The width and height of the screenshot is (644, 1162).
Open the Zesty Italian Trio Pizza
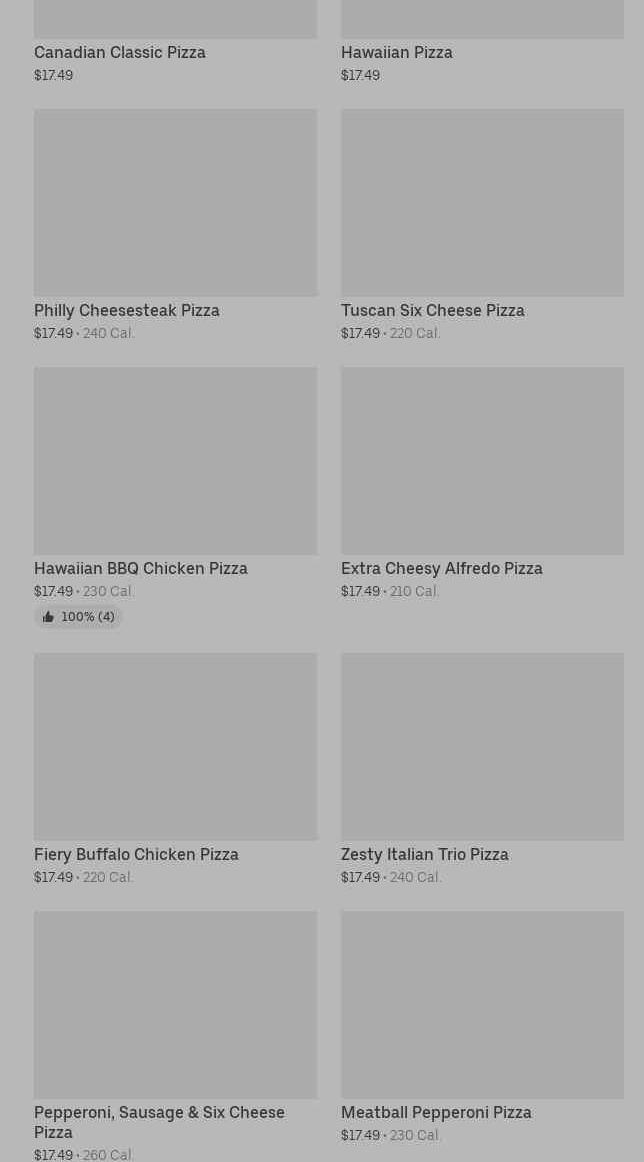pos(482,747)
